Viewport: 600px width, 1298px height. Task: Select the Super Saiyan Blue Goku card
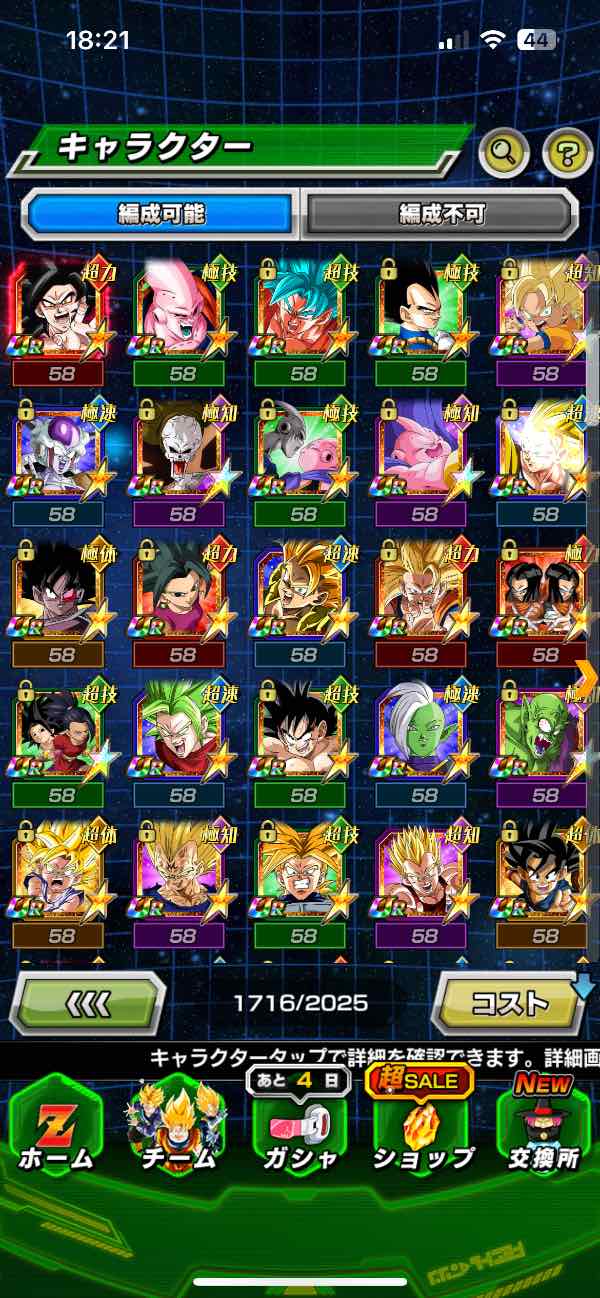303,311
